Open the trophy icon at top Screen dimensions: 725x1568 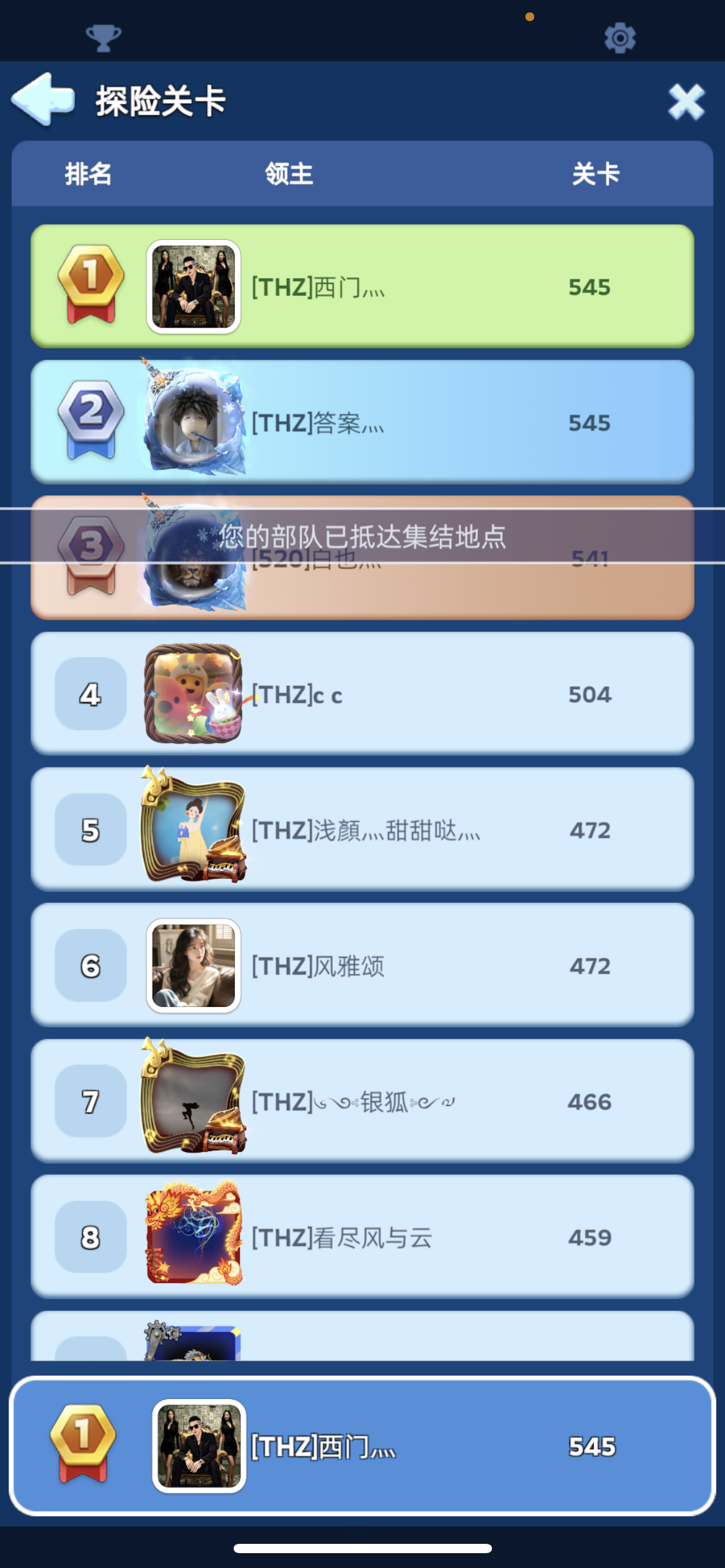pos(103,38)
